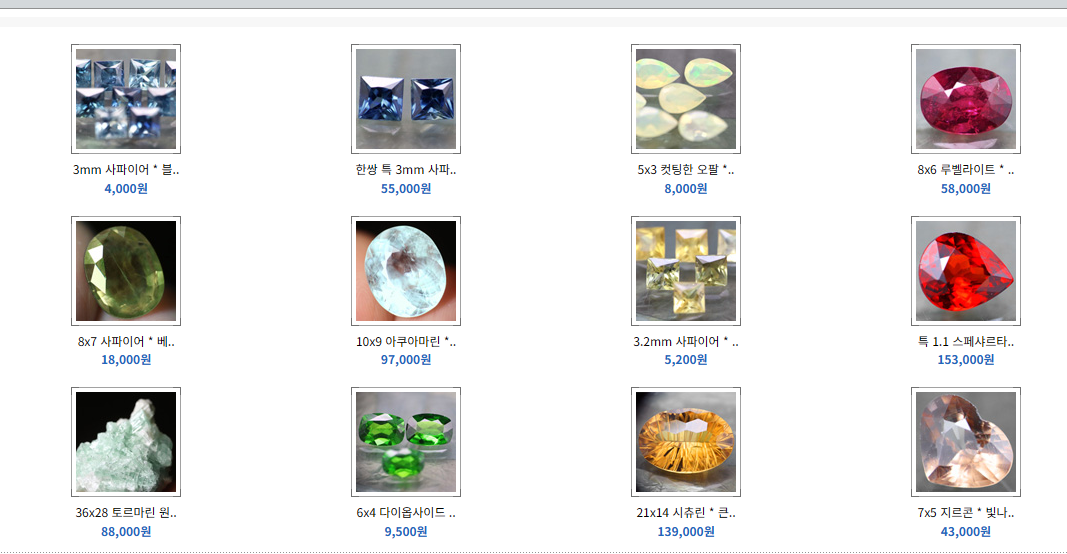
Task: Open the 3mm 사파이어 4,000원 product
Action: (126, 98)
